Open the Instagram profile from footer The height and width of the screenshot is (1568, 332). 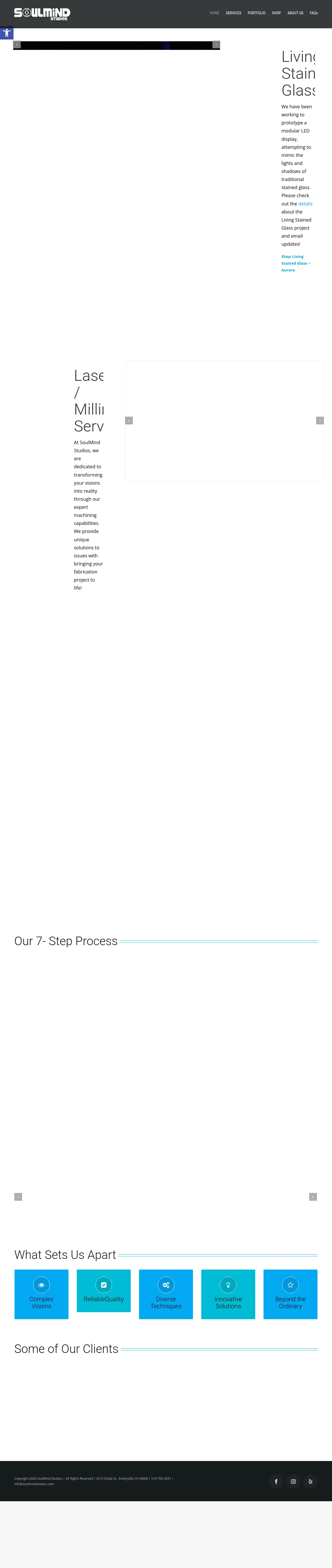(x=293, y=1482)
